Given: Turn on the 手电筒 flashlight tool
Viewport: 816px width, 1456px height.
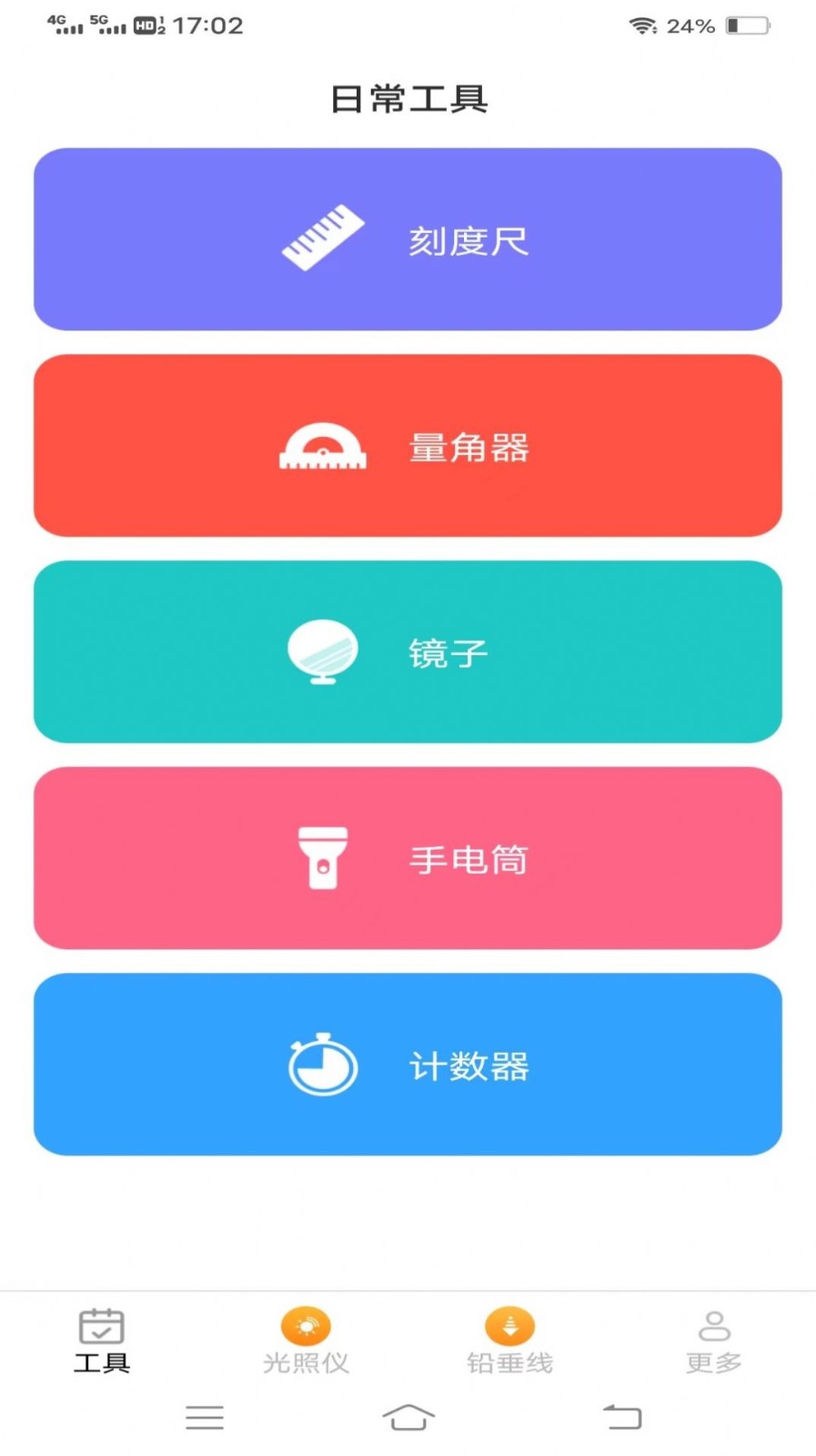Looking at the screenshot, I should point(408,858).
